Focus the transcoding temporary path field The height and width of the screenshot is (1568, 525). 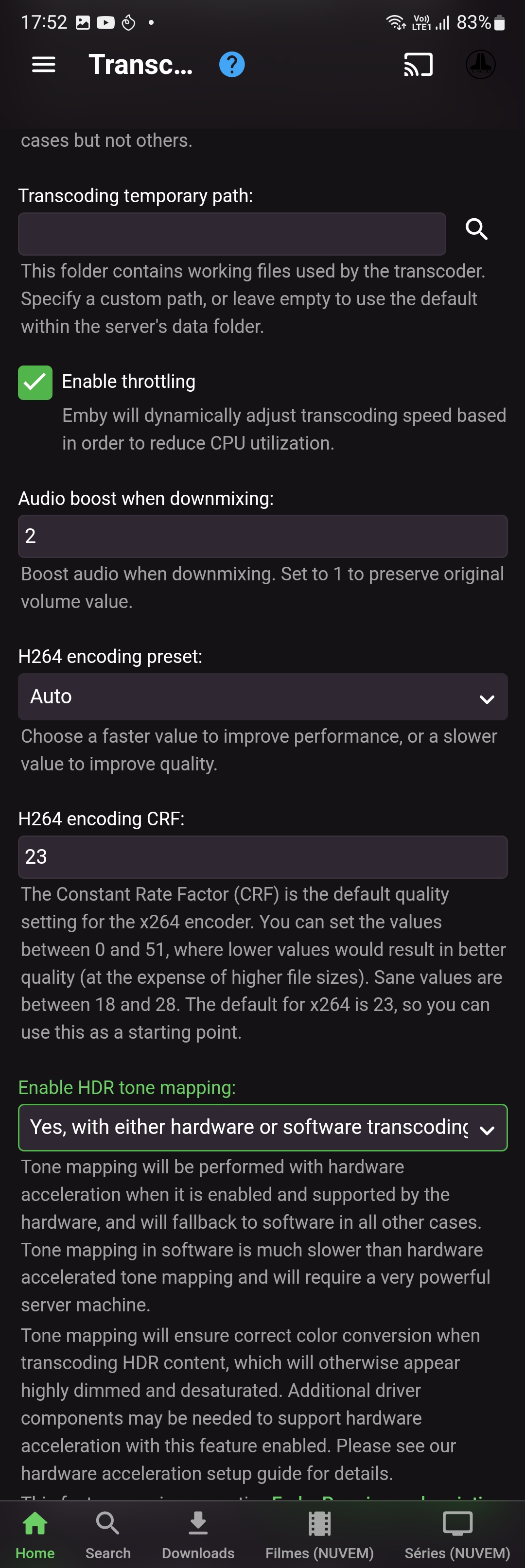231,234
